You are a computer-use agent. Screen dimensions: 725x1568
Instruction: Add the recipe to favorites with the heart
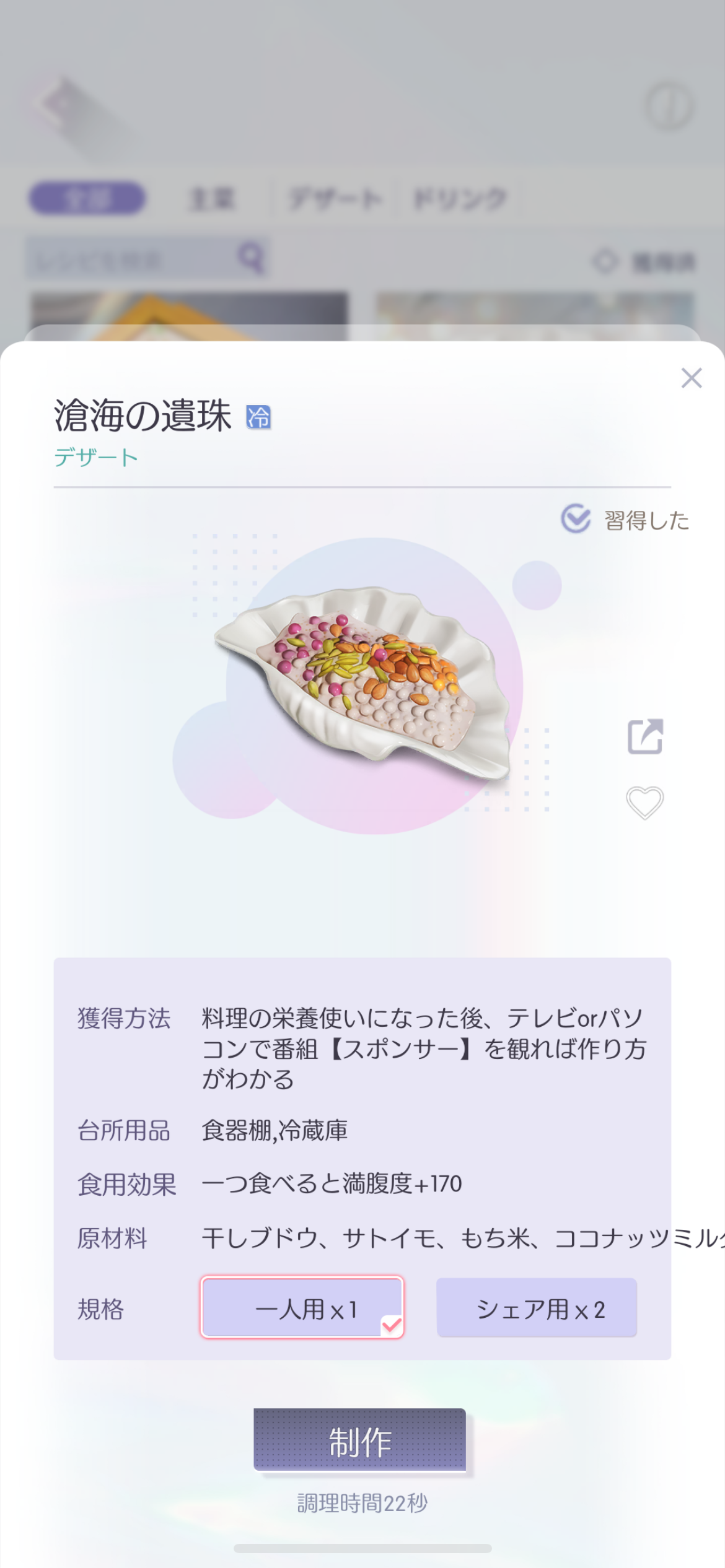coord(644,803)
